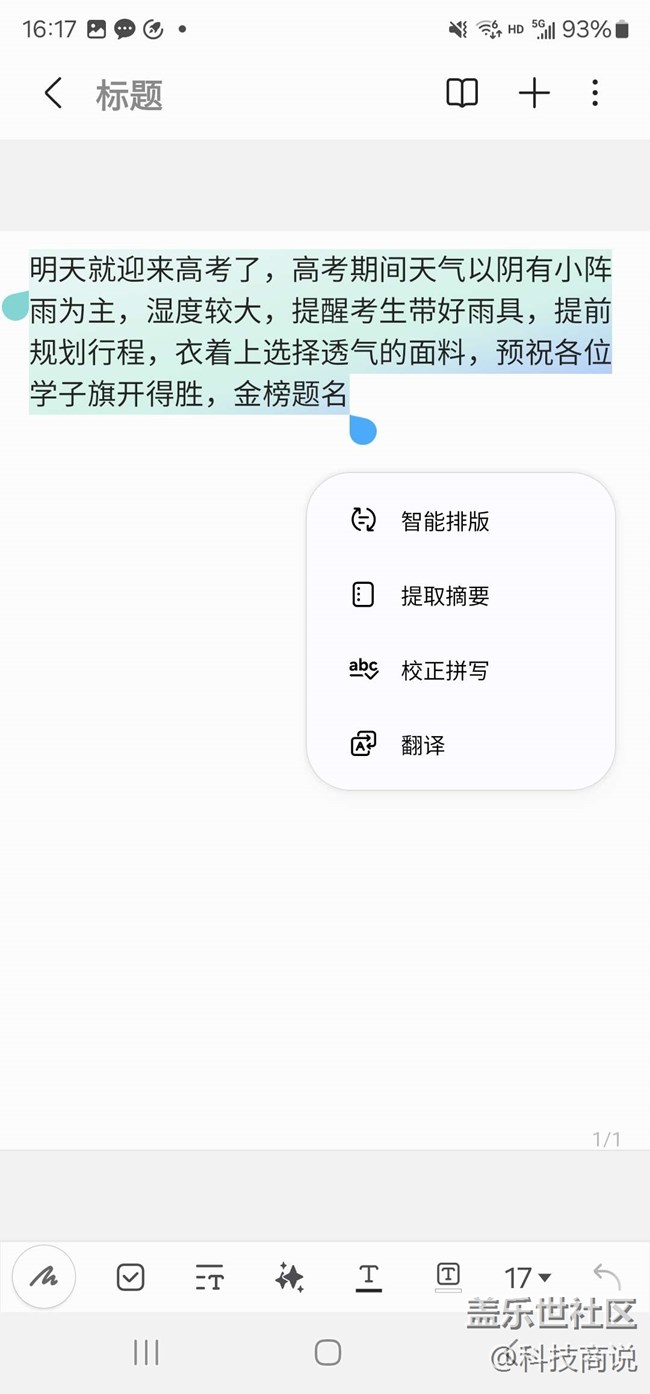Tap the plus icon to add a page
This screenshot has width=650, height=1394.
534,94
